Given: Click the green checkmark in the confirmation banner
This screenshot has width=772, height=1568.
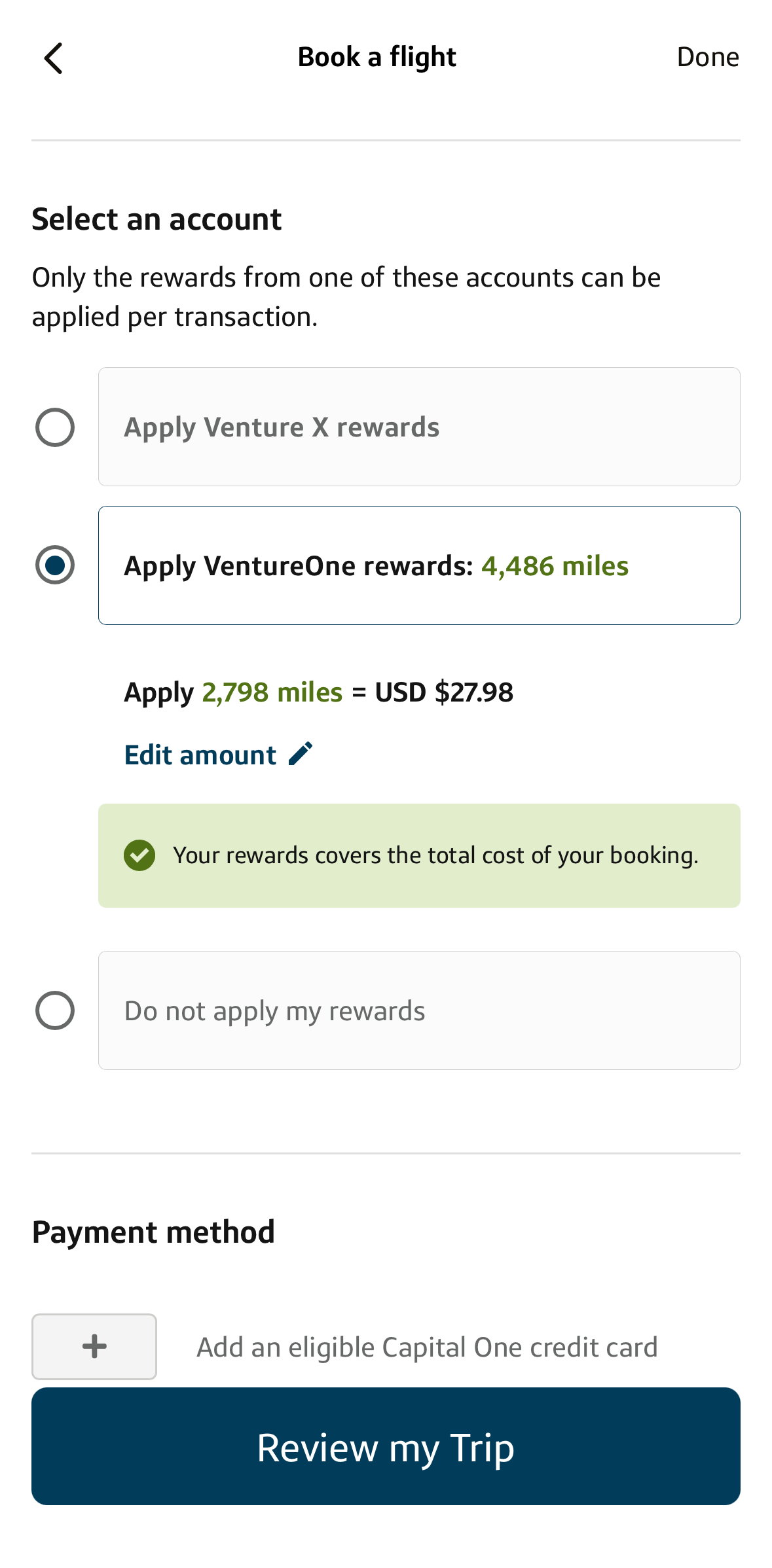Looking at the screenshot, I should click(x=139, y=855).
